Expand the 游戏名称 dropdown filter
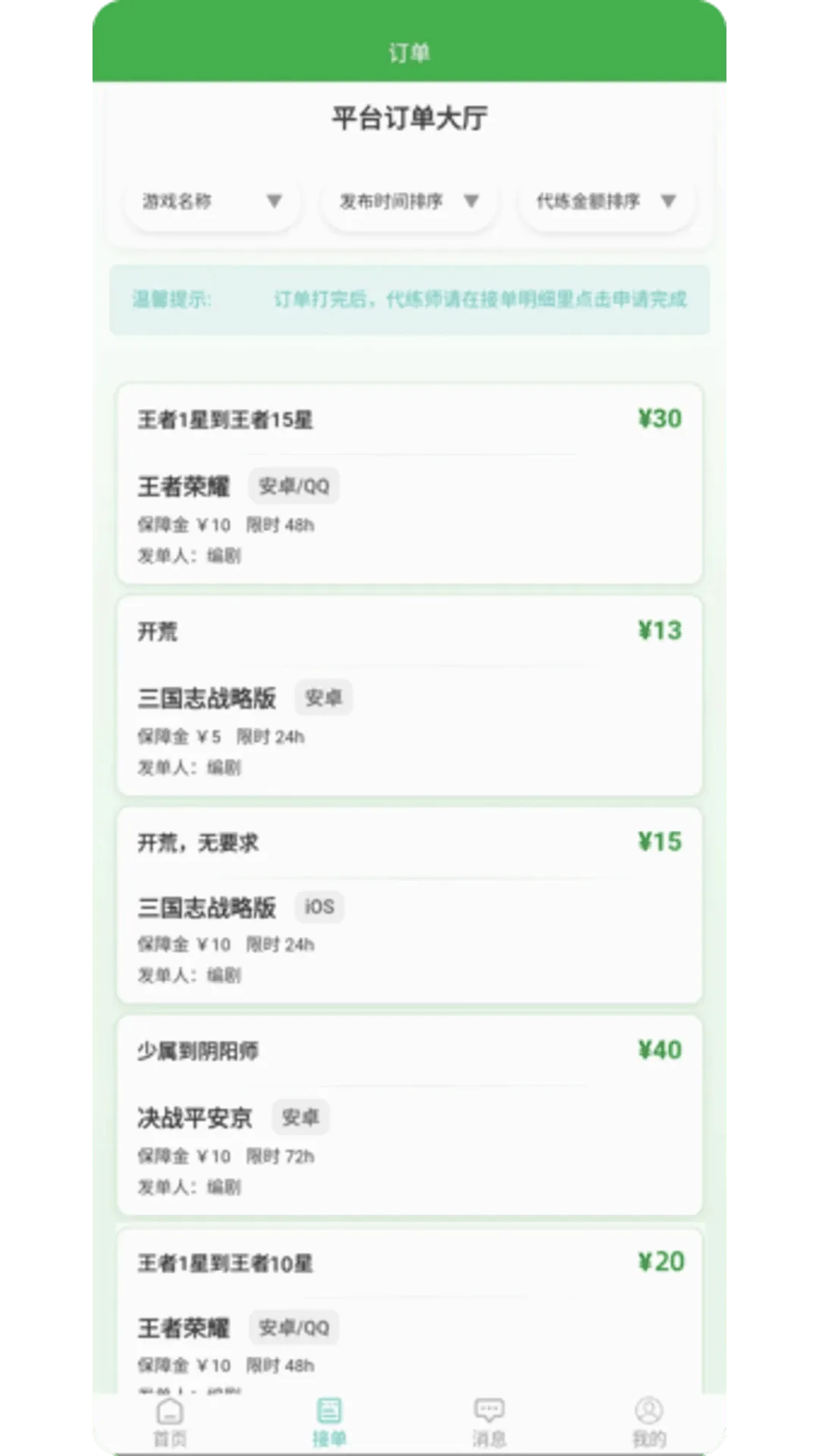The width and height of the screenshot is (819, 1456). 212,202
